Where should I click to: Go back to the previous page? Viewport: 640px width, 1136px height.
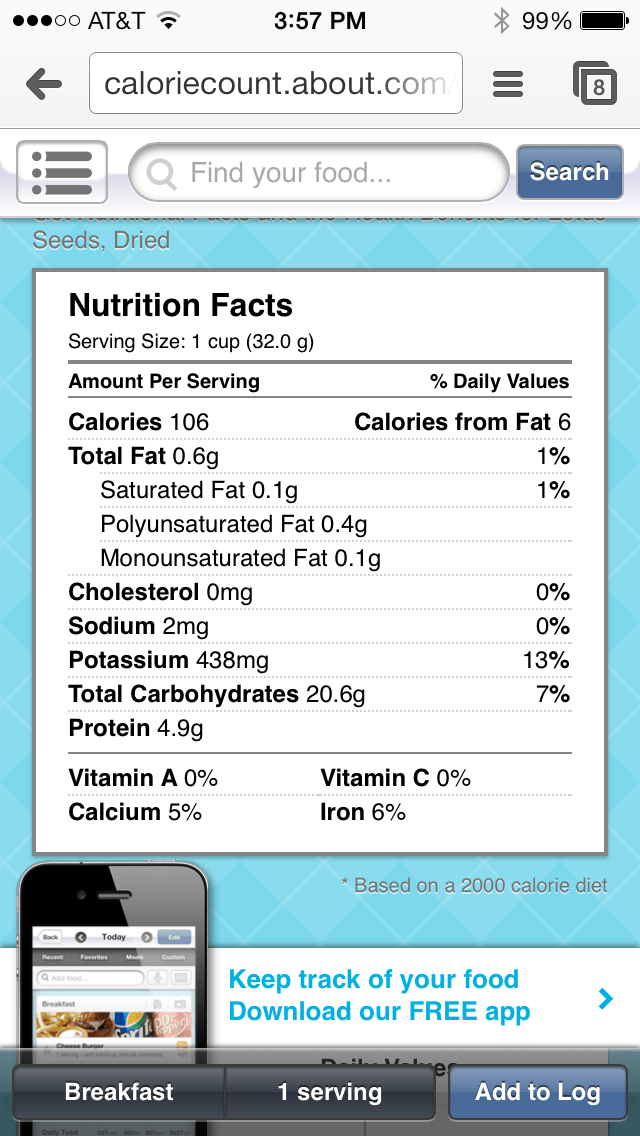click(x=44, y=84)
